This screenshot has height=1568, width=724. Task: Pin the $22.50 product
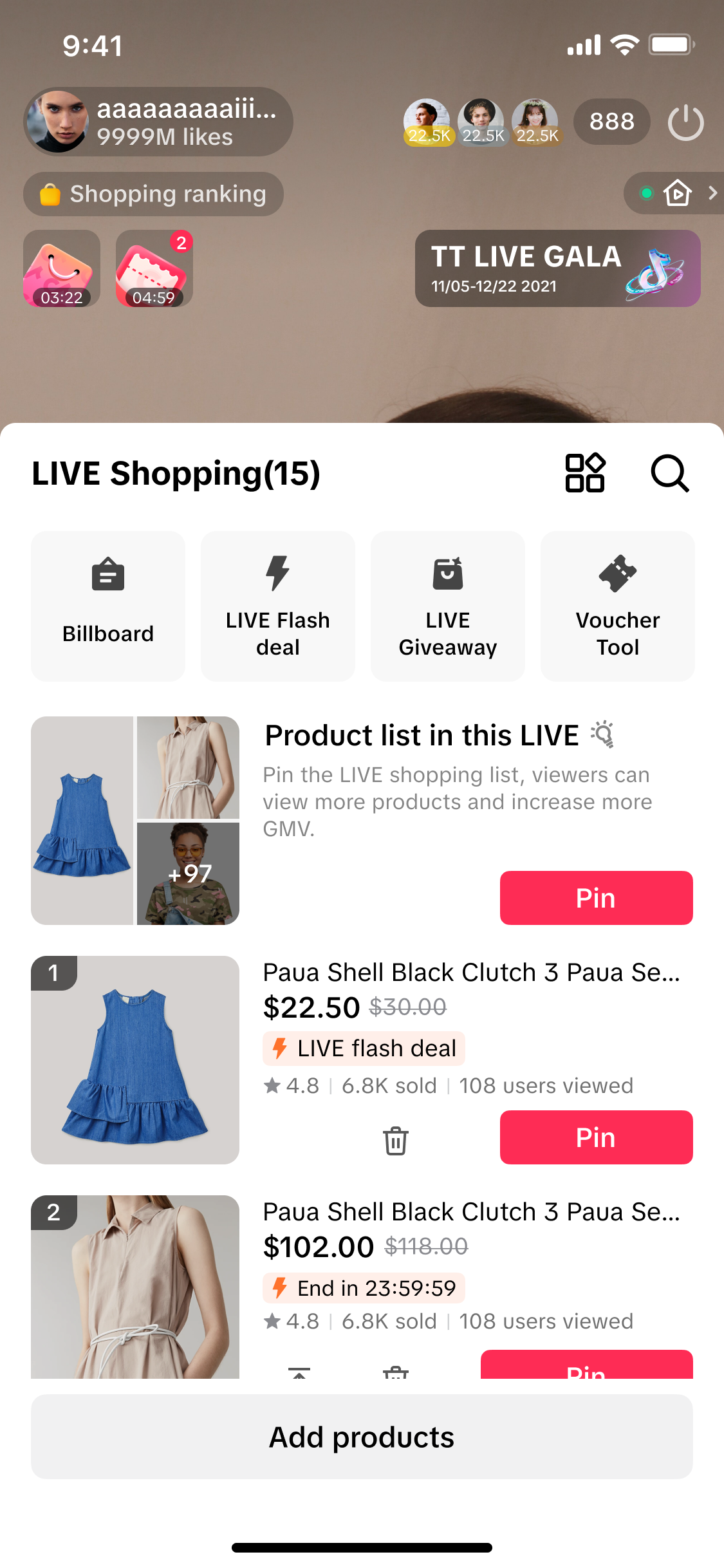596,1137
